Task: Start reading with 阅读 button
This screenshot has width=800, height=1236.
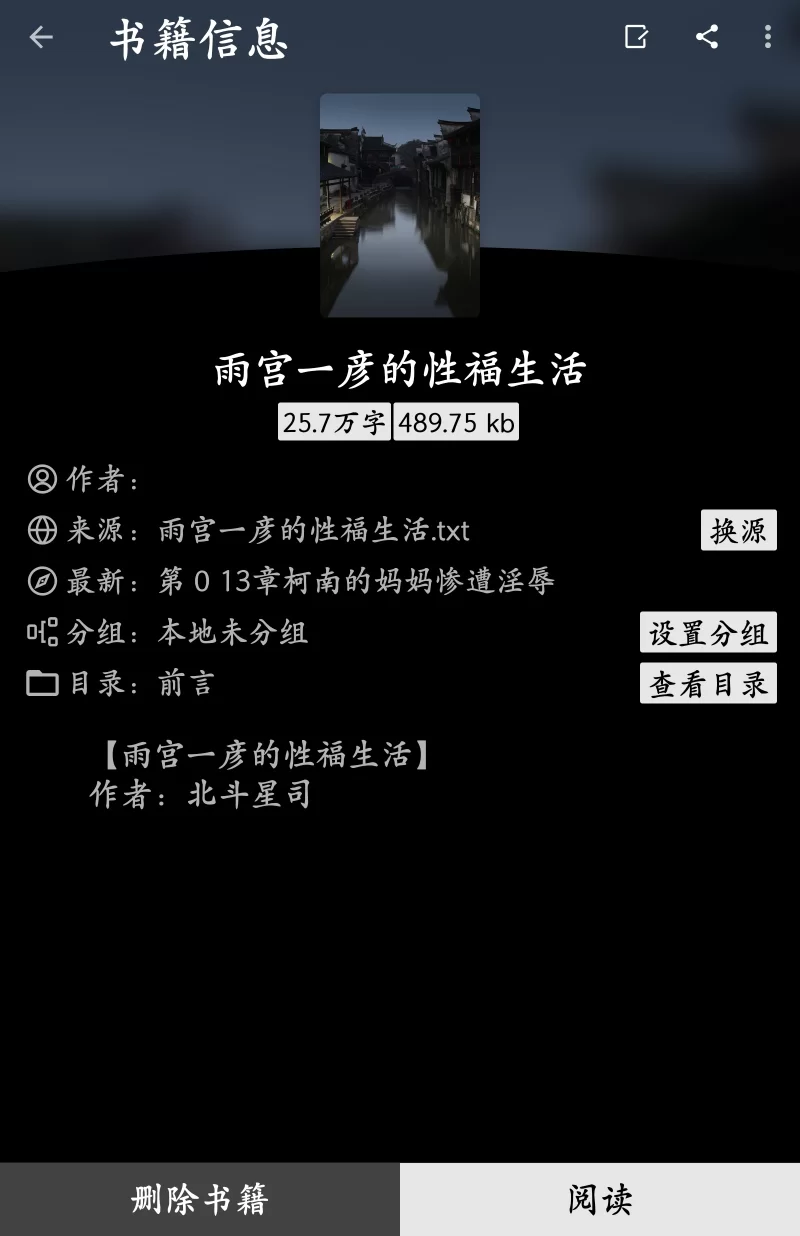Action: [x=600, y=1199]
